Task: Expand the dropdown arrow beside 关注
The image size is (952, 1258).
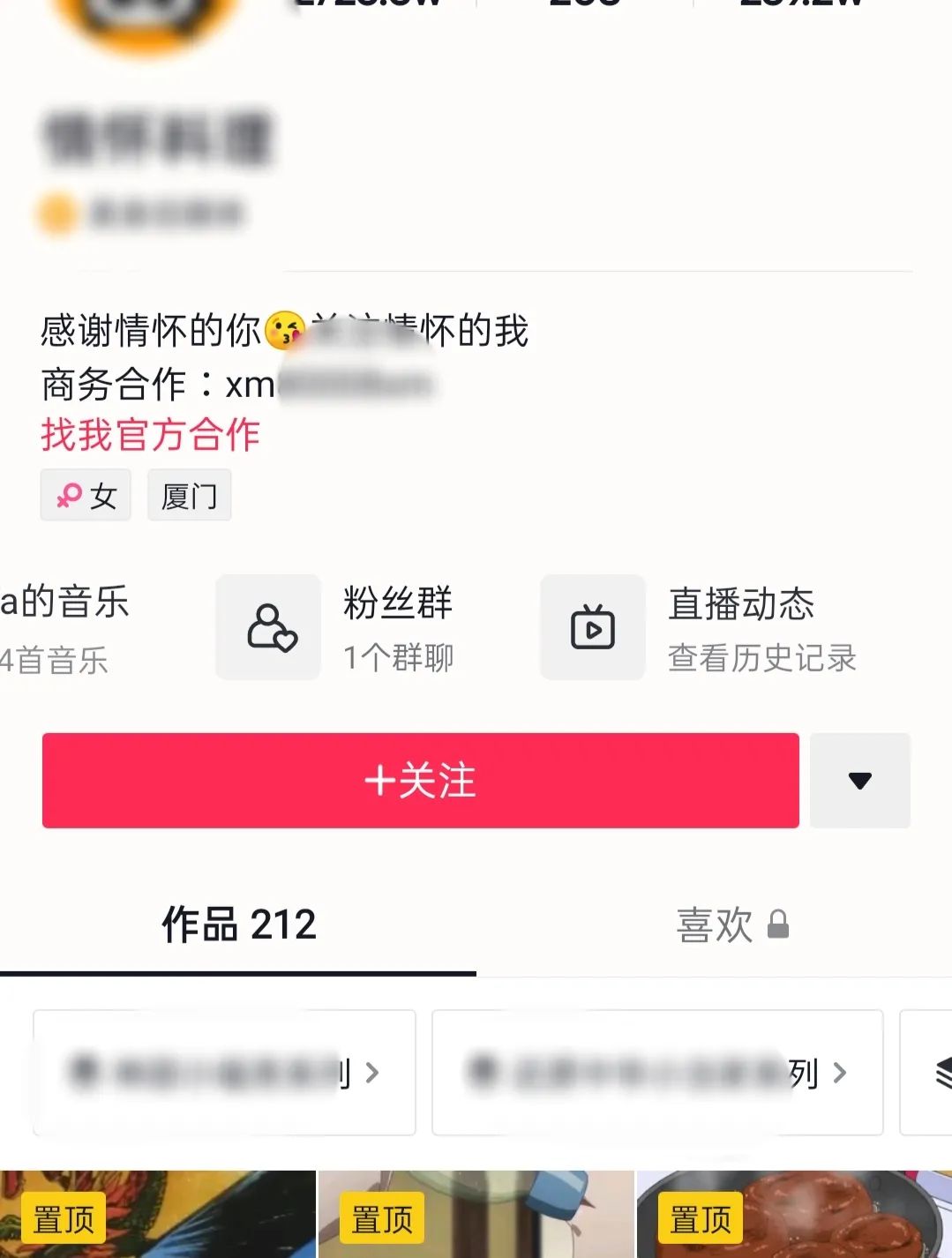Action: [859, 781]
